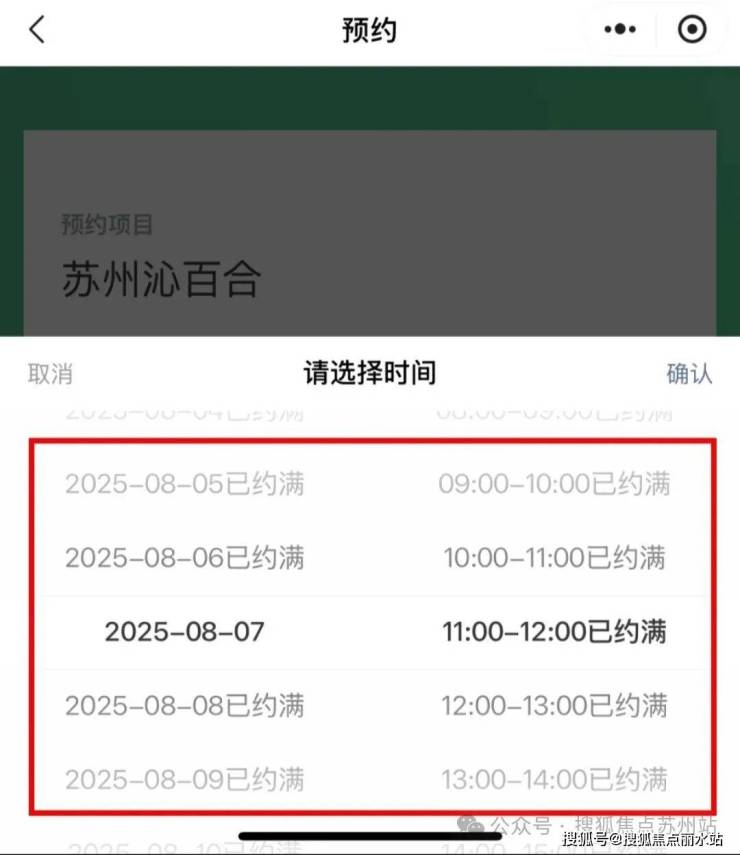The height and width of the screenshot is (855, 740).
Task: Pick the 10:00-11:00 time slot
Action: click(555, 557)
